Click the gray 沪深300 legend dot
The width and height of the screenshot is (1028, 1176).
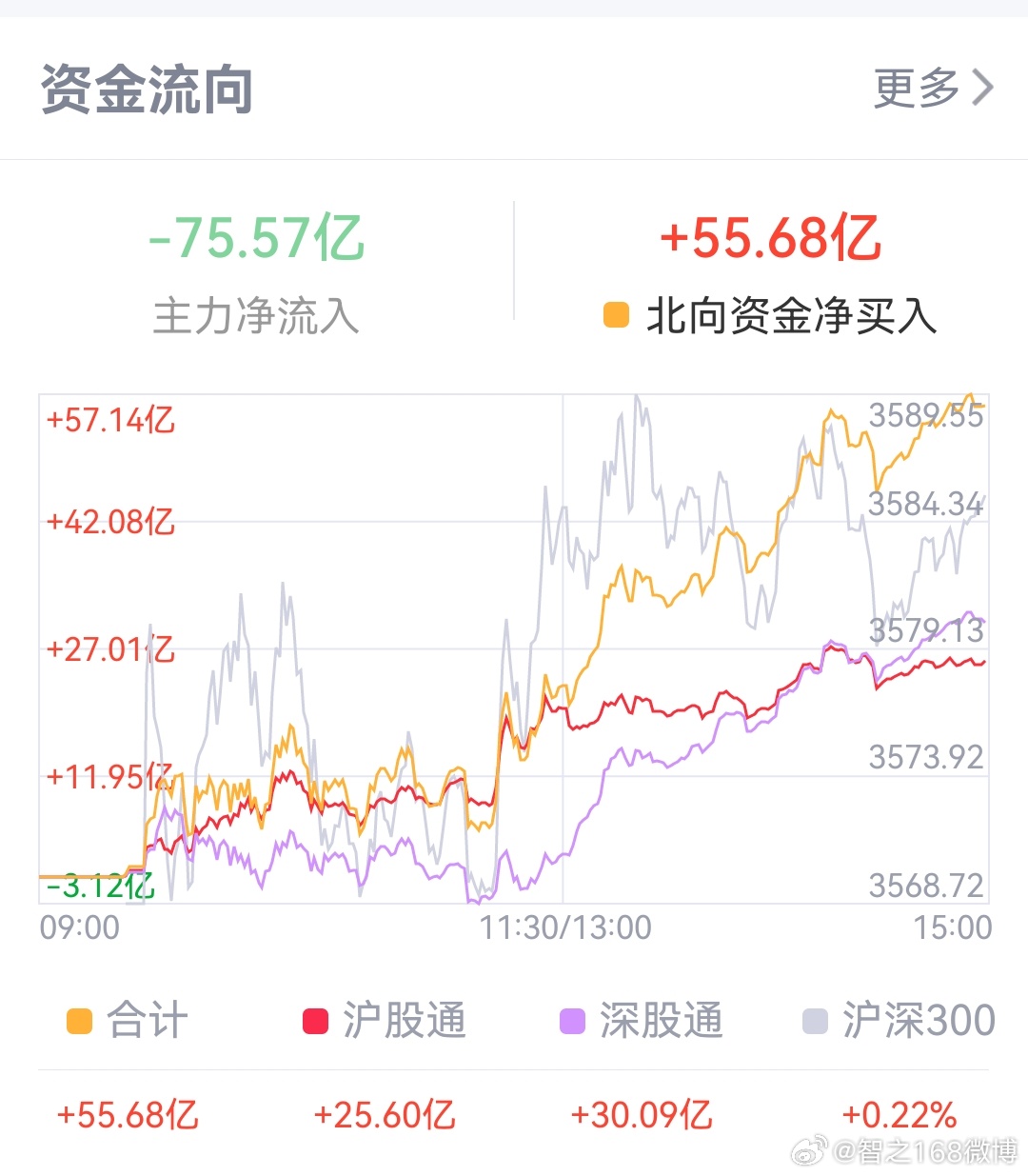pos(815,1021)
